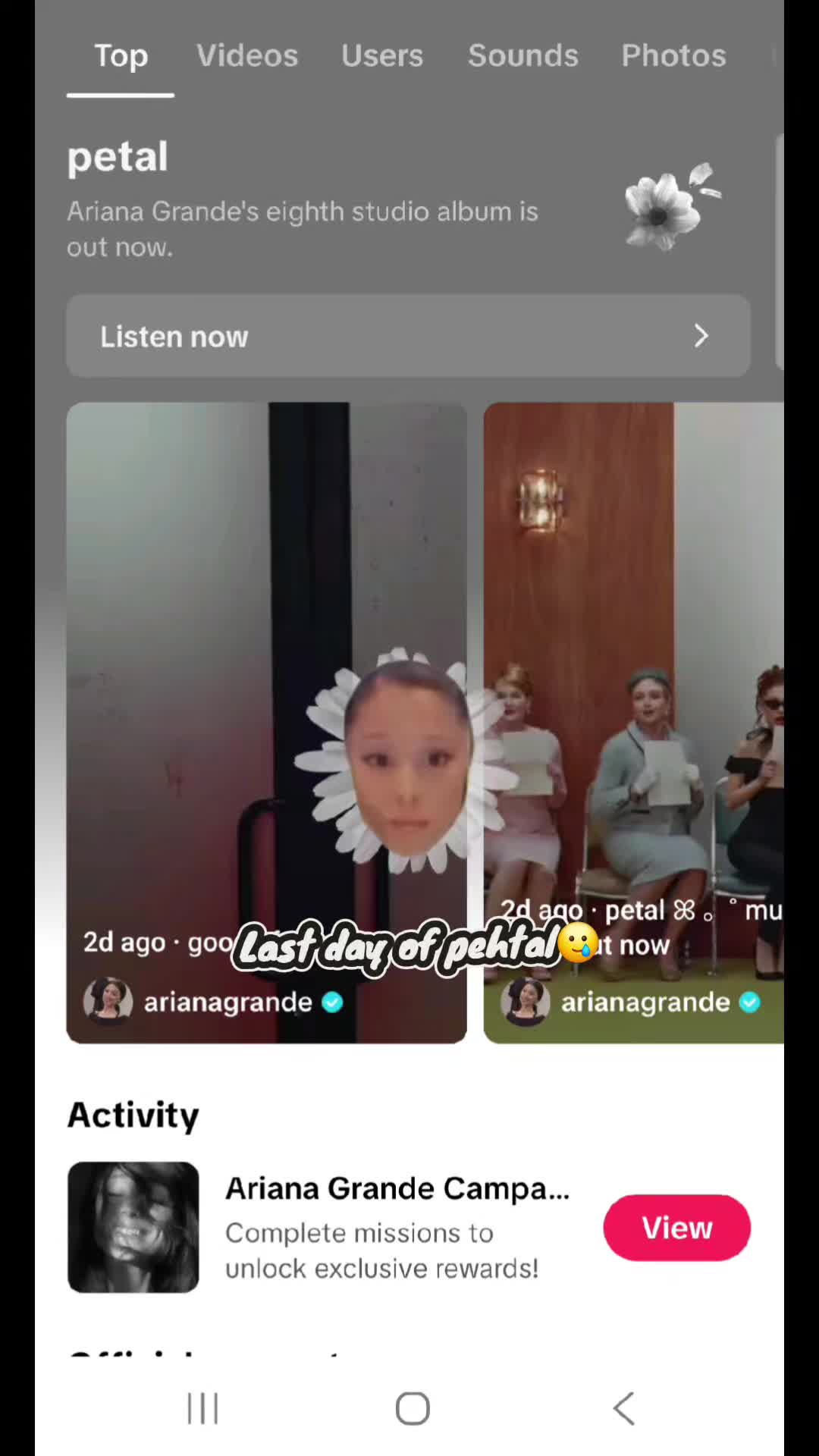Open recent apps from the navigation bar
The height and width of the screenshot is (1456, 819).
point(202,1409)
